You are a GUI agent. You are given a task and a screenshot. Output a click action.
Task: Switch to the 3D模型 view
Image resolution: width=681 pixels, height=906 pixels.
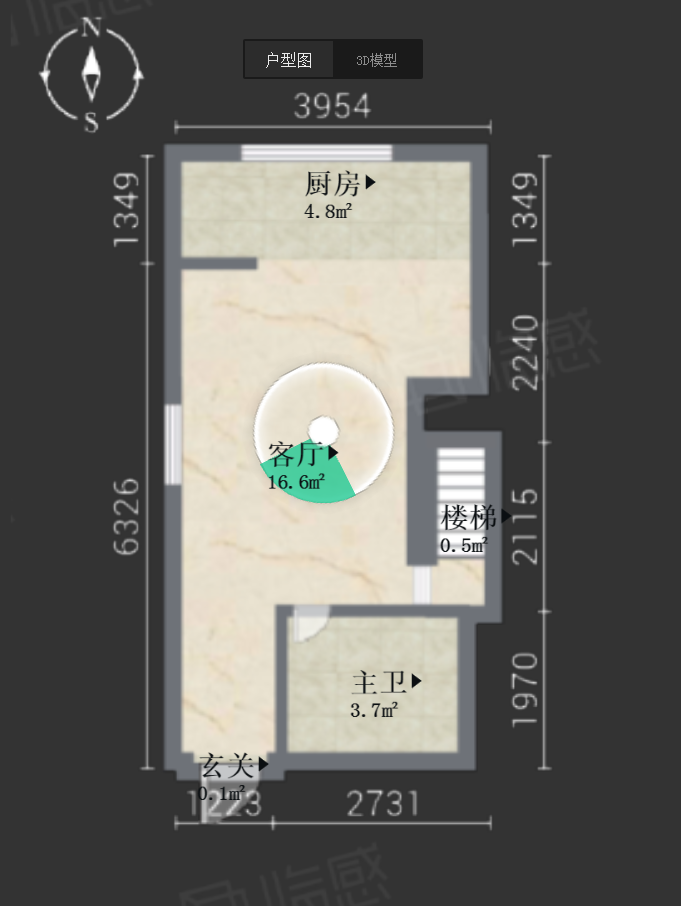click(x=377, y=60)
